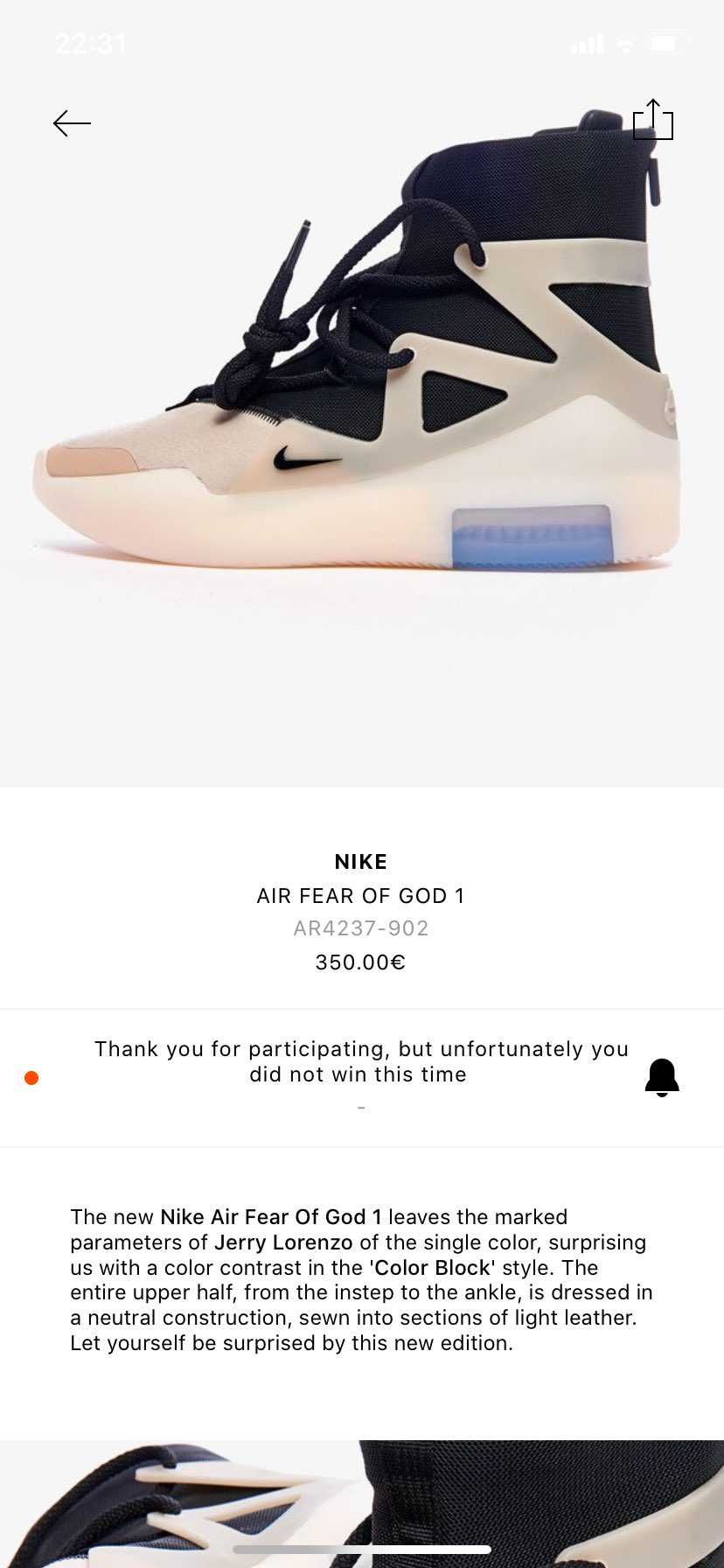Go back using the arrow icon
This screenshot has width=724, height=1568.
72,123
